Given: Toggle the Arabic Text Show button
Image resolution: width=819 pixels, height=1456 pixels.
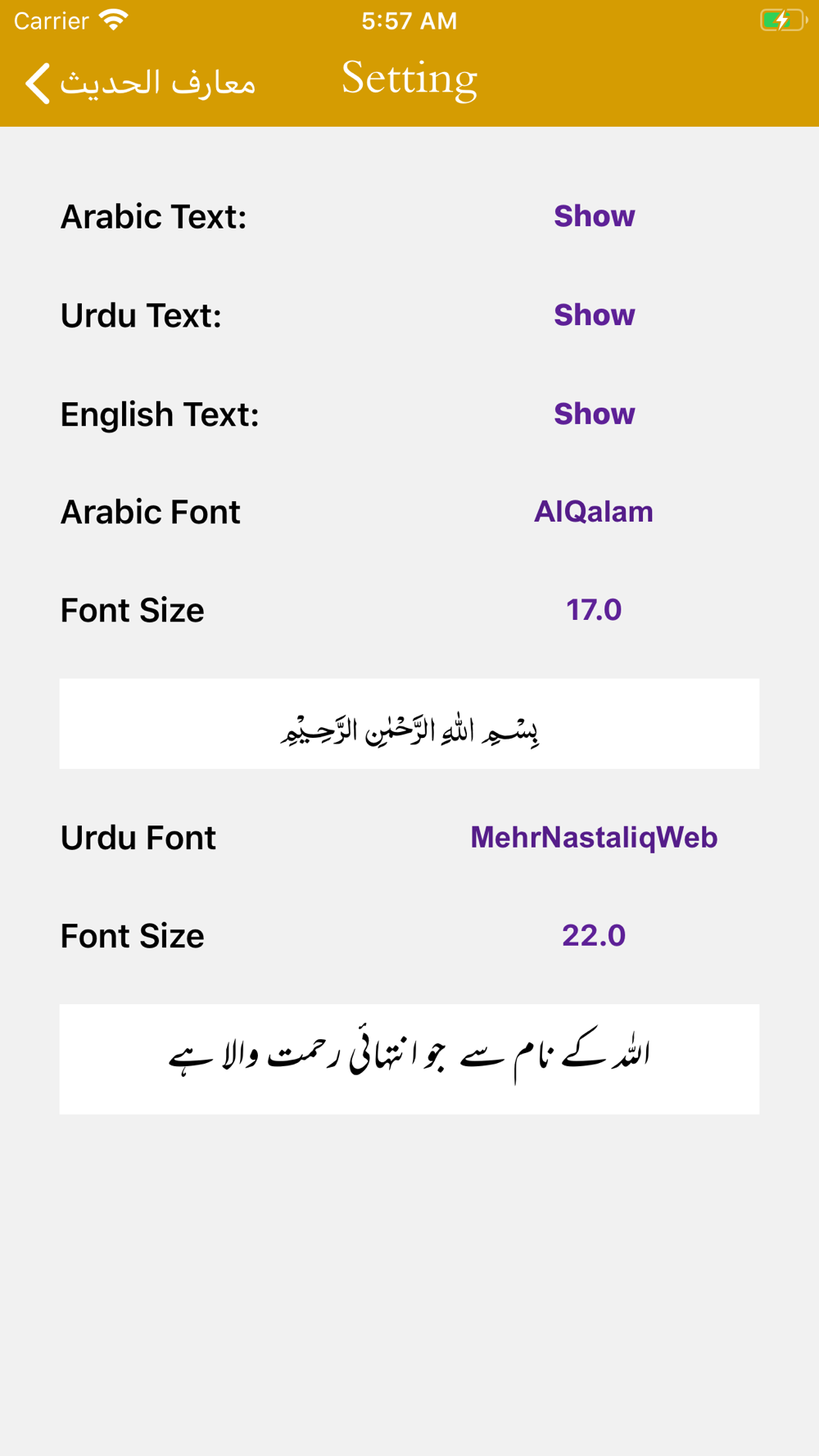Looking at the screenshot, I should 594,216.
